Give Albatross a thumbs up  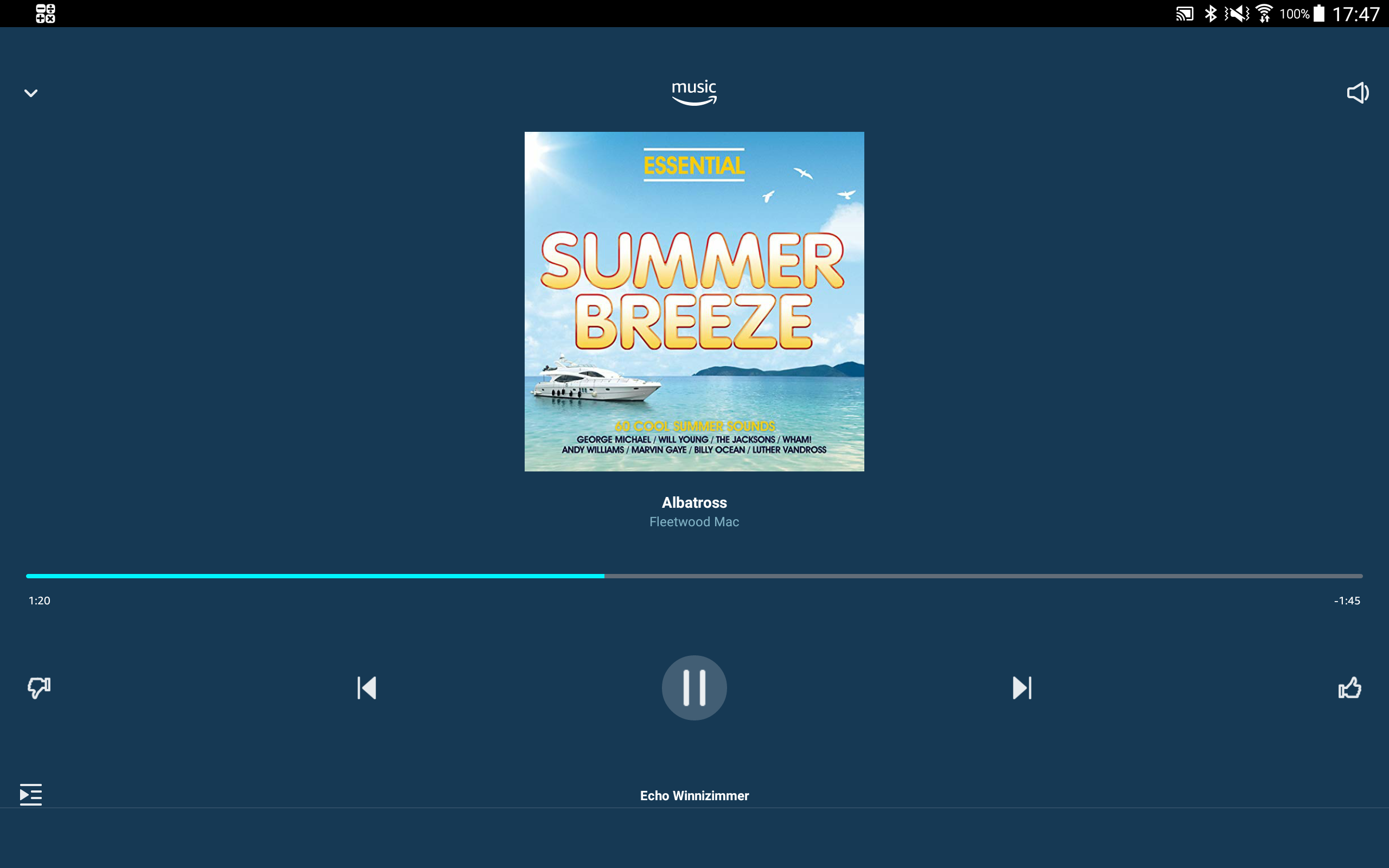pyautogui.click(x=1349, y=687)
